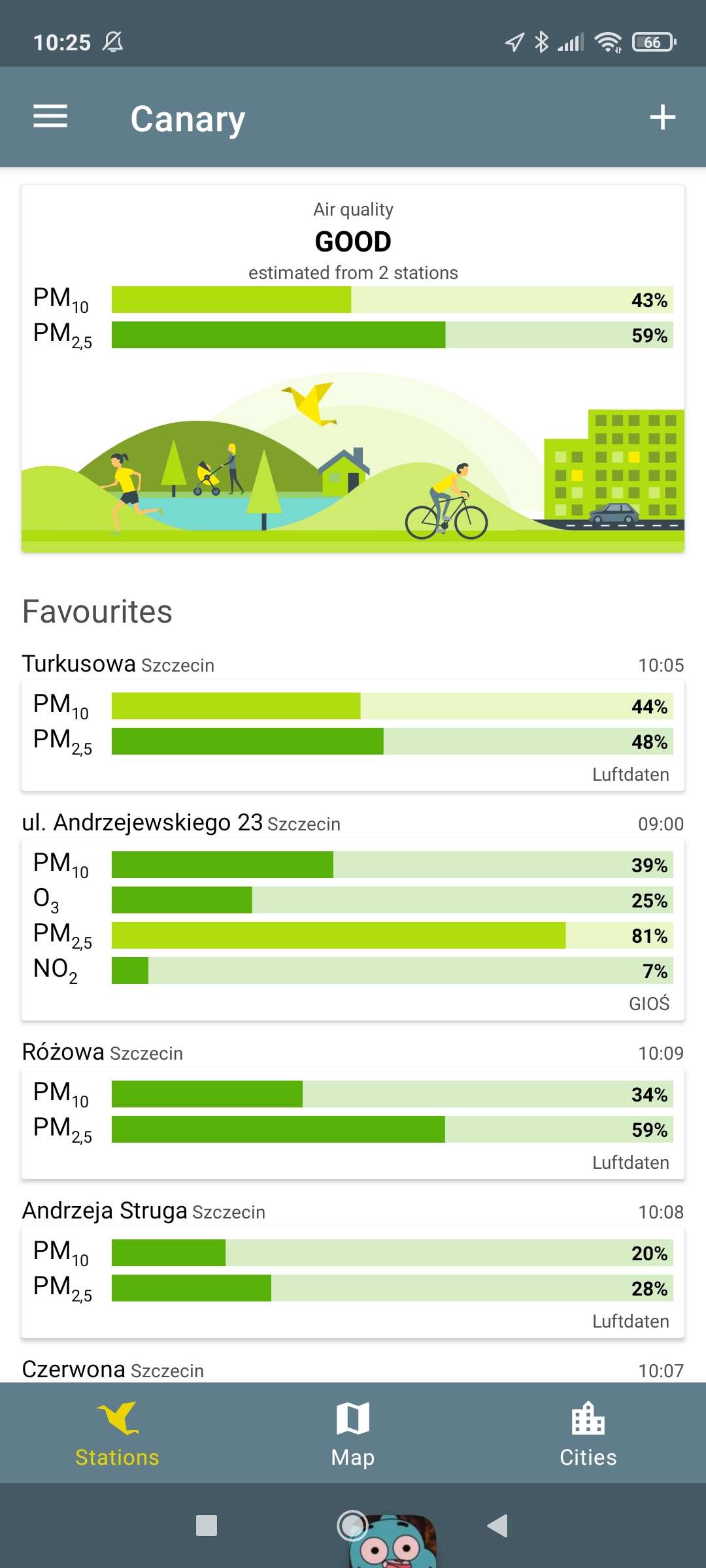Go back with the system back button
The image size is (706, 1568).
tap(497, 1526)
